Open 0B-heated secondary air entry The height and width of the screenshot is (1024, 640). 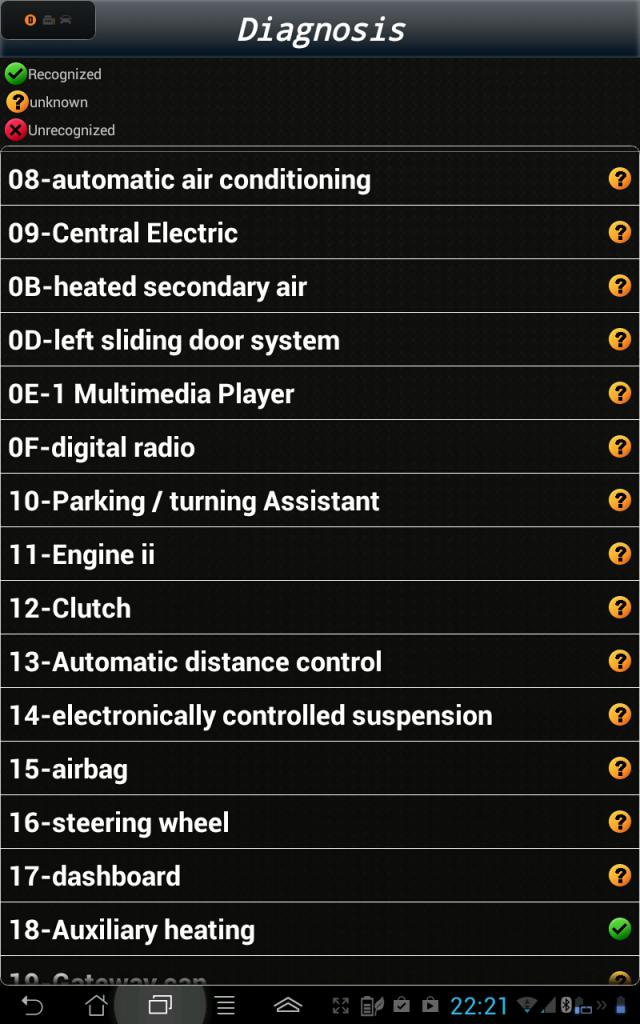320,286
